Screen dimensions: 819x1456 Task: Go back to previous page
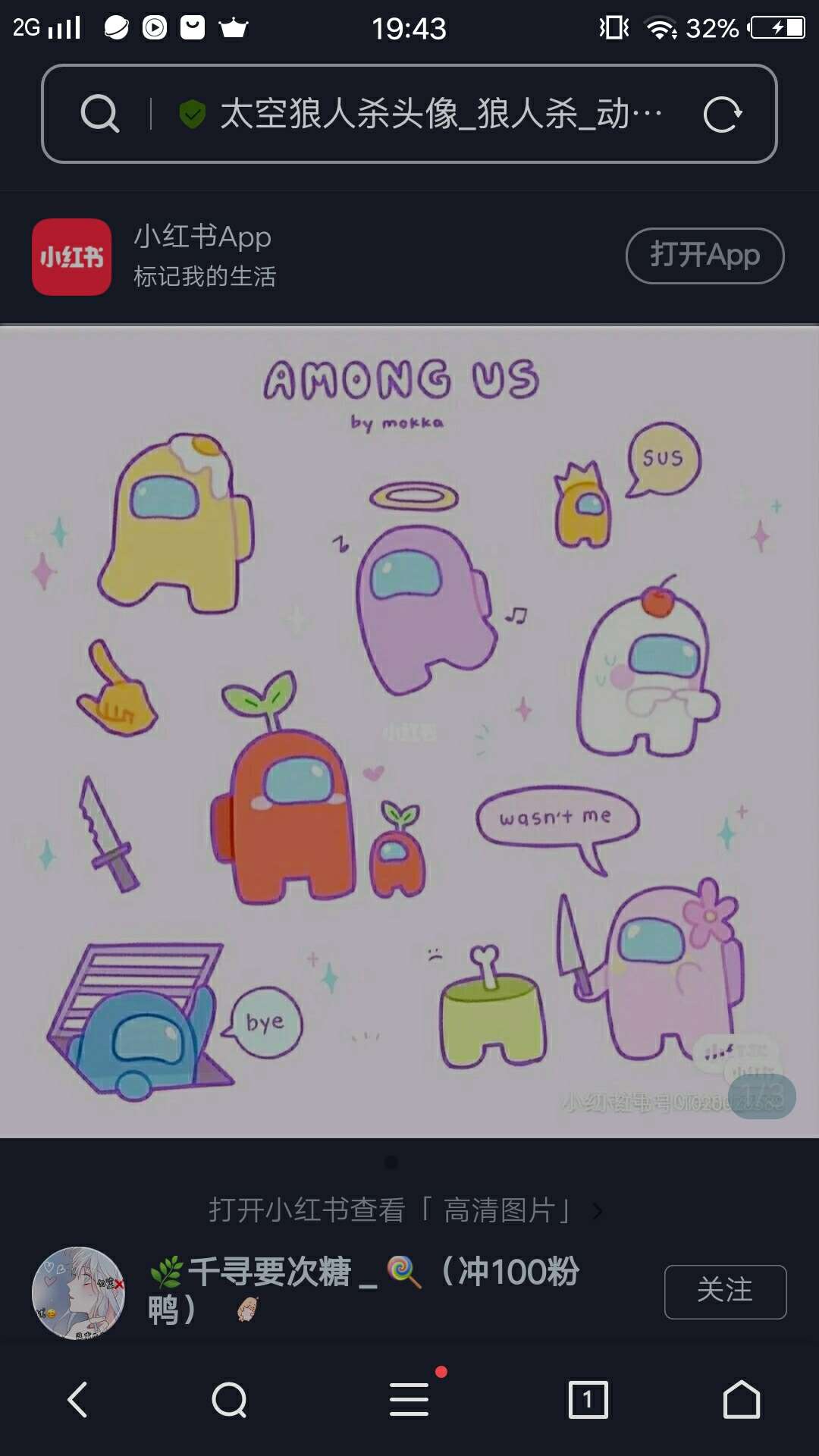(x=78, y=1399)
